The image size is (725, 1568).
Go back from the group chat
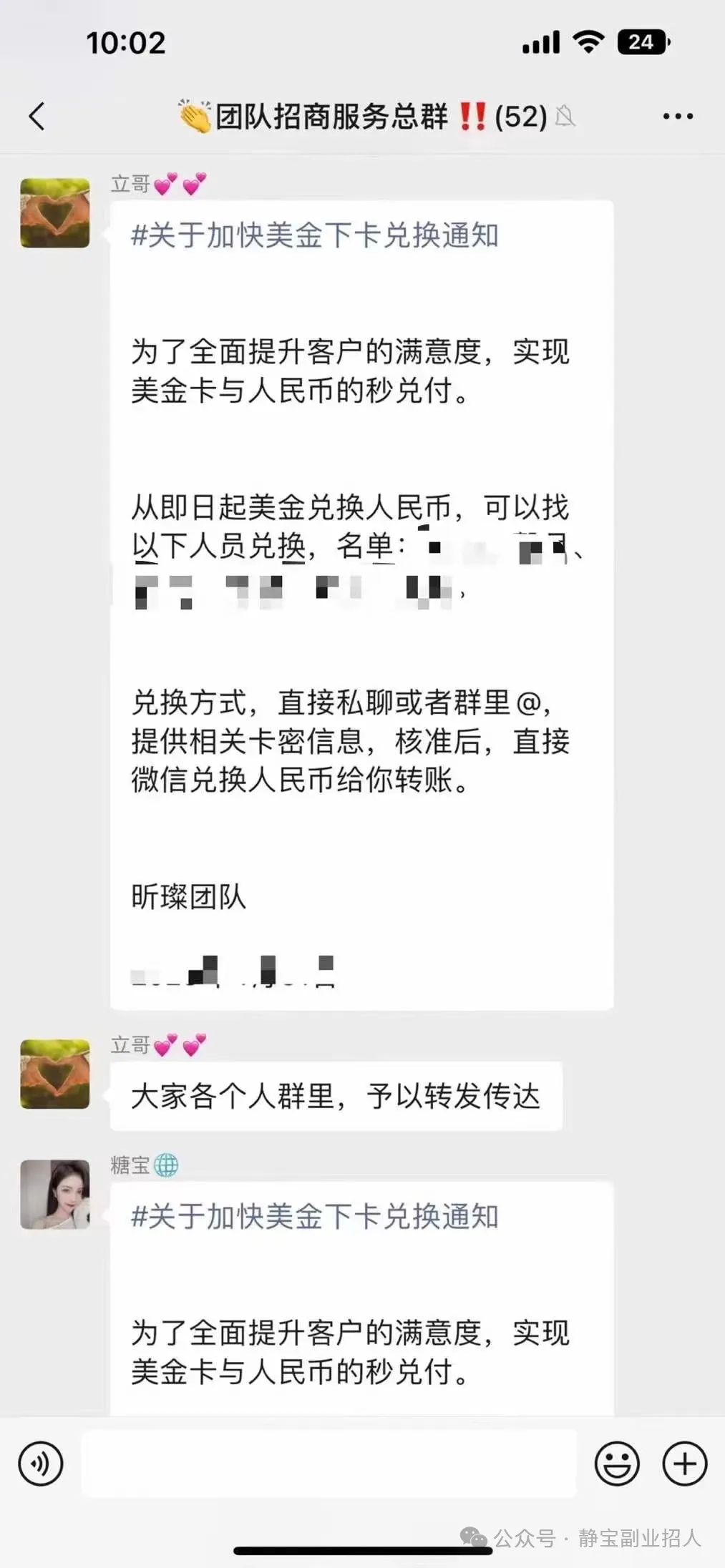[37, 117]
